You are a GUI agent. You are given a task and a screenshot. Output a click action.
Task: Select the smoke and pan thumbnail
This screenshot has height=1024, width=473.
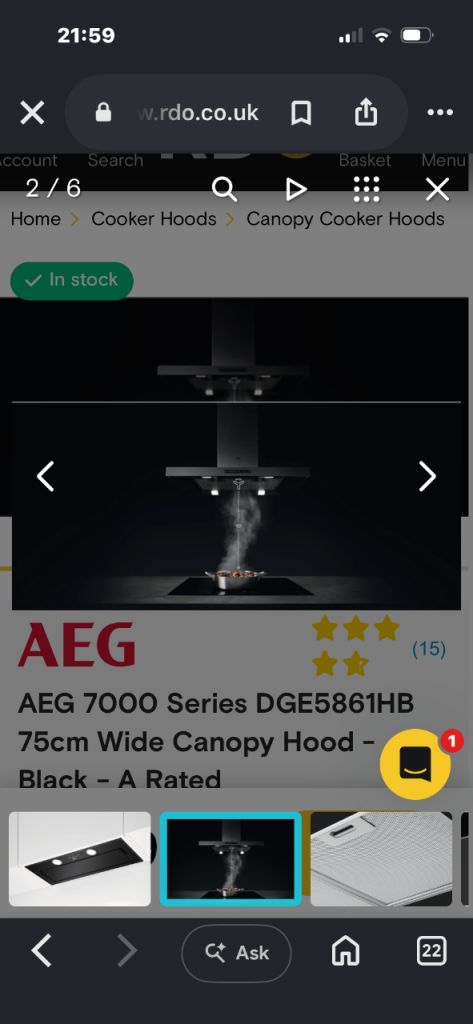click(x=231, y=859)
